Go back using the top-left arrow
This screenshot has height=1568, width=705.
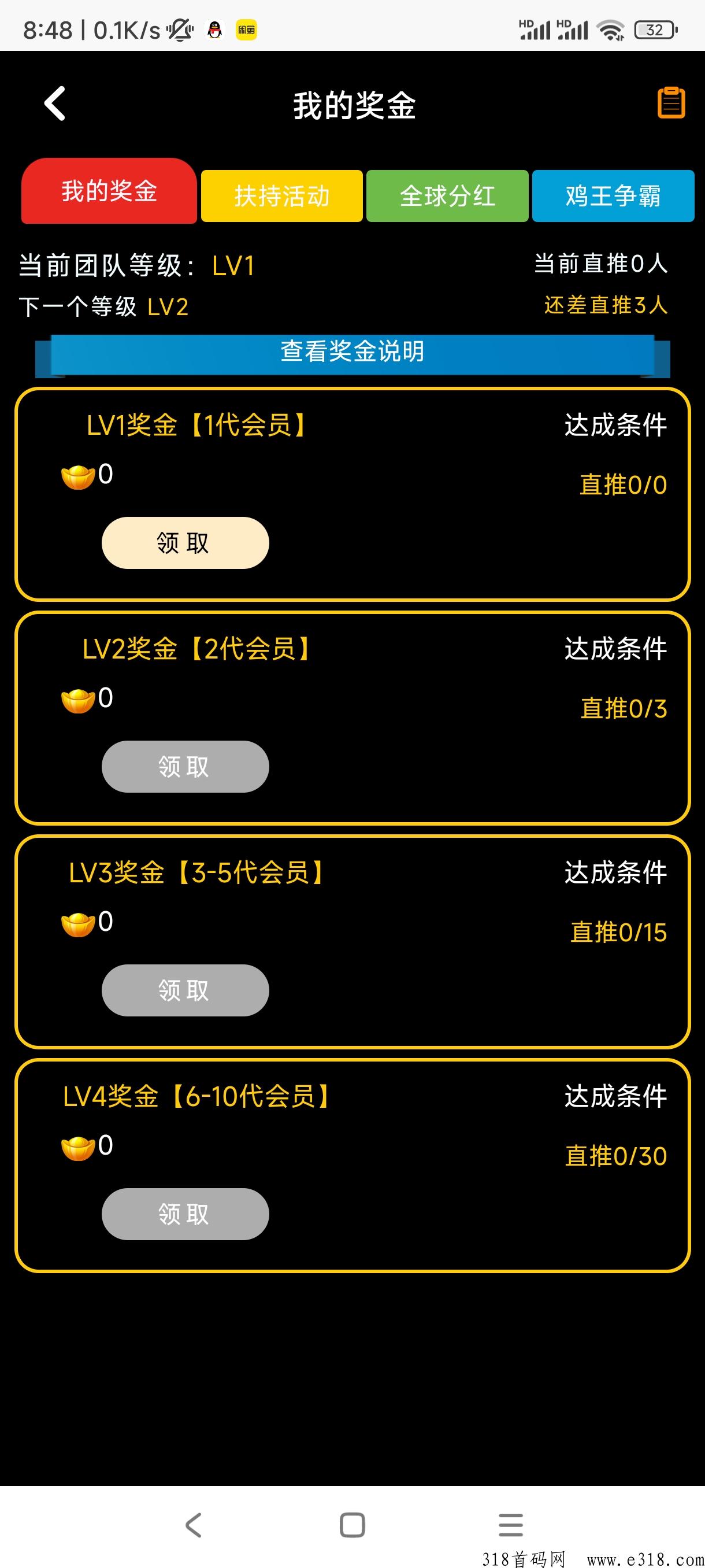[55, 103]
